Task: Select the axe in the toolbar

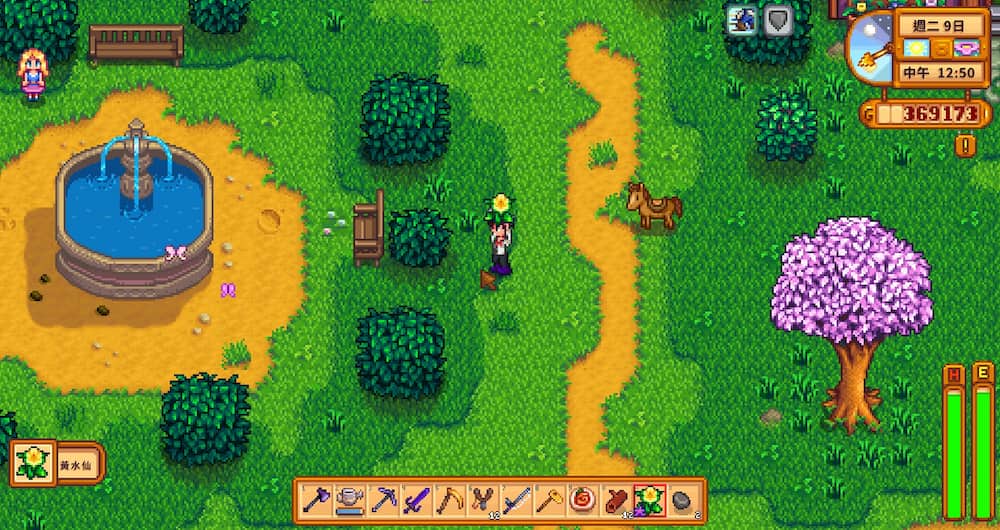Action: tap(317, 497)
